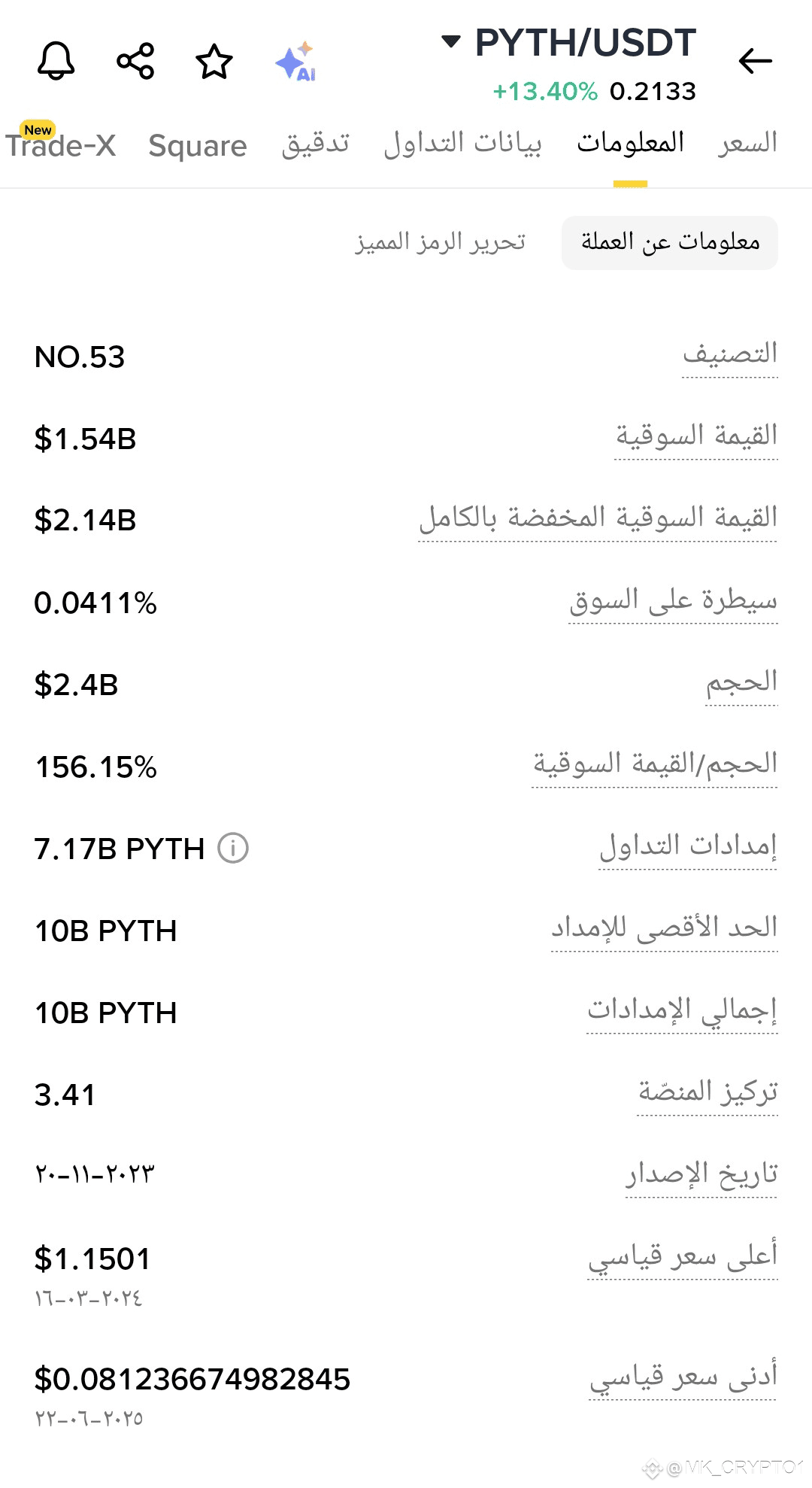812x1488 pixels.
Task: Show explanation for القيمة السوقية label
Action: click(696, 436)
